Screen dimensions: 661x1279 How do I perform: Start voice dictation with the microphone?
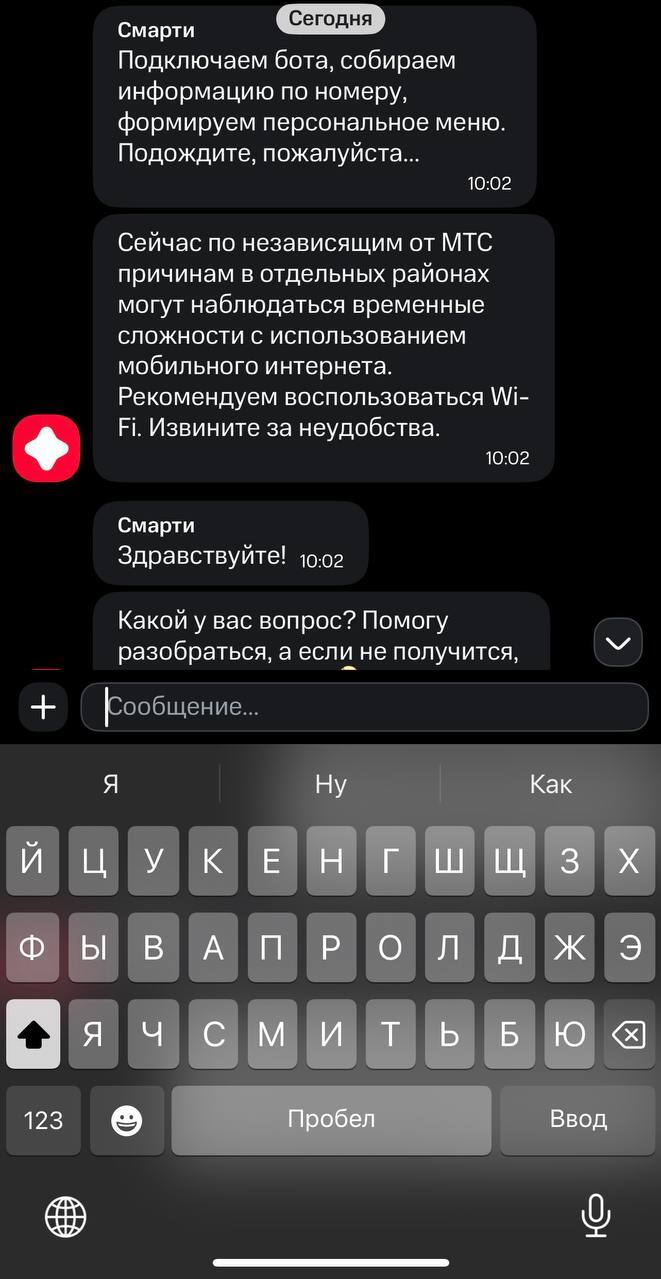[596, 1216]
